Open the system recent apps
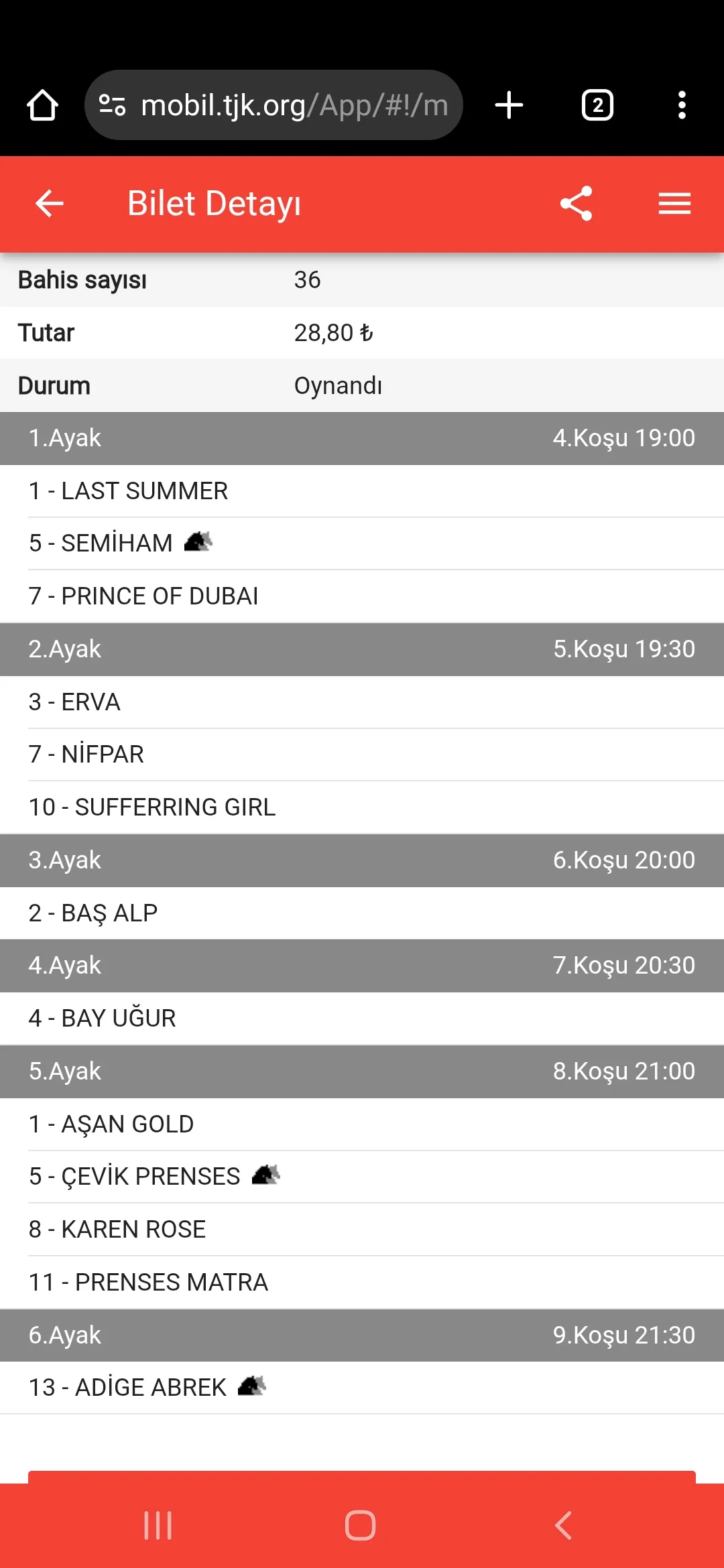This screenshot has width=724, height=1568. (158, 1526)
